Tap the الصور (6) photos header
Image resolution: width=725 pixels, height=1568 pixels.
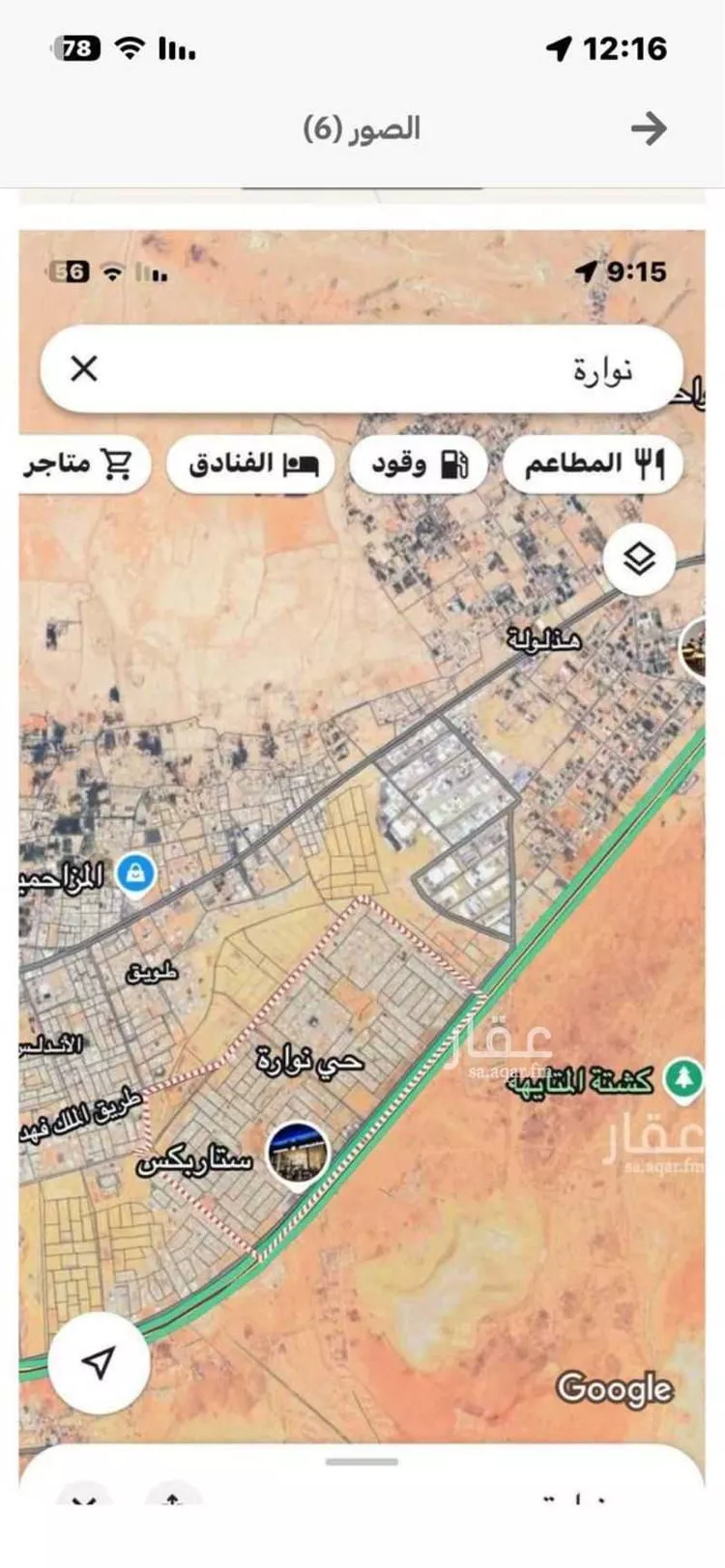click(x=362, y=127)
